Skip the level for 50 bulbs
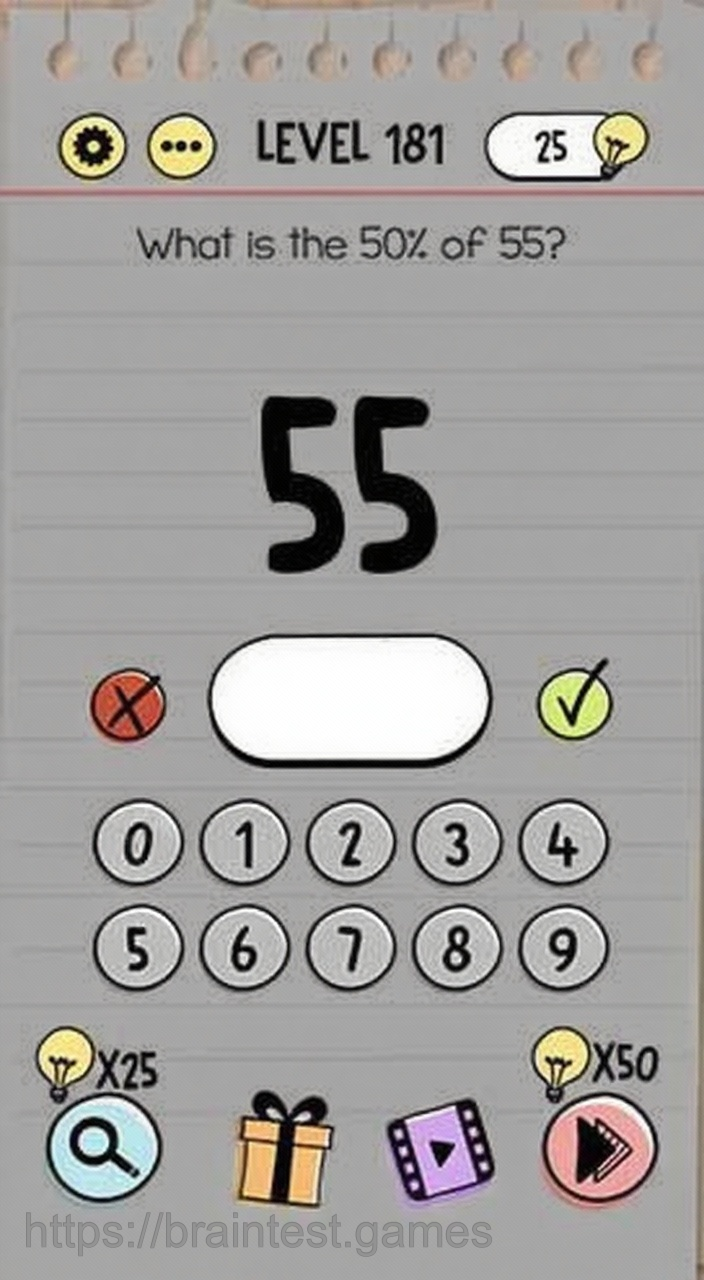This screenshot has height=1280, width=704. pyautogui.click(x=599, y=1147)
